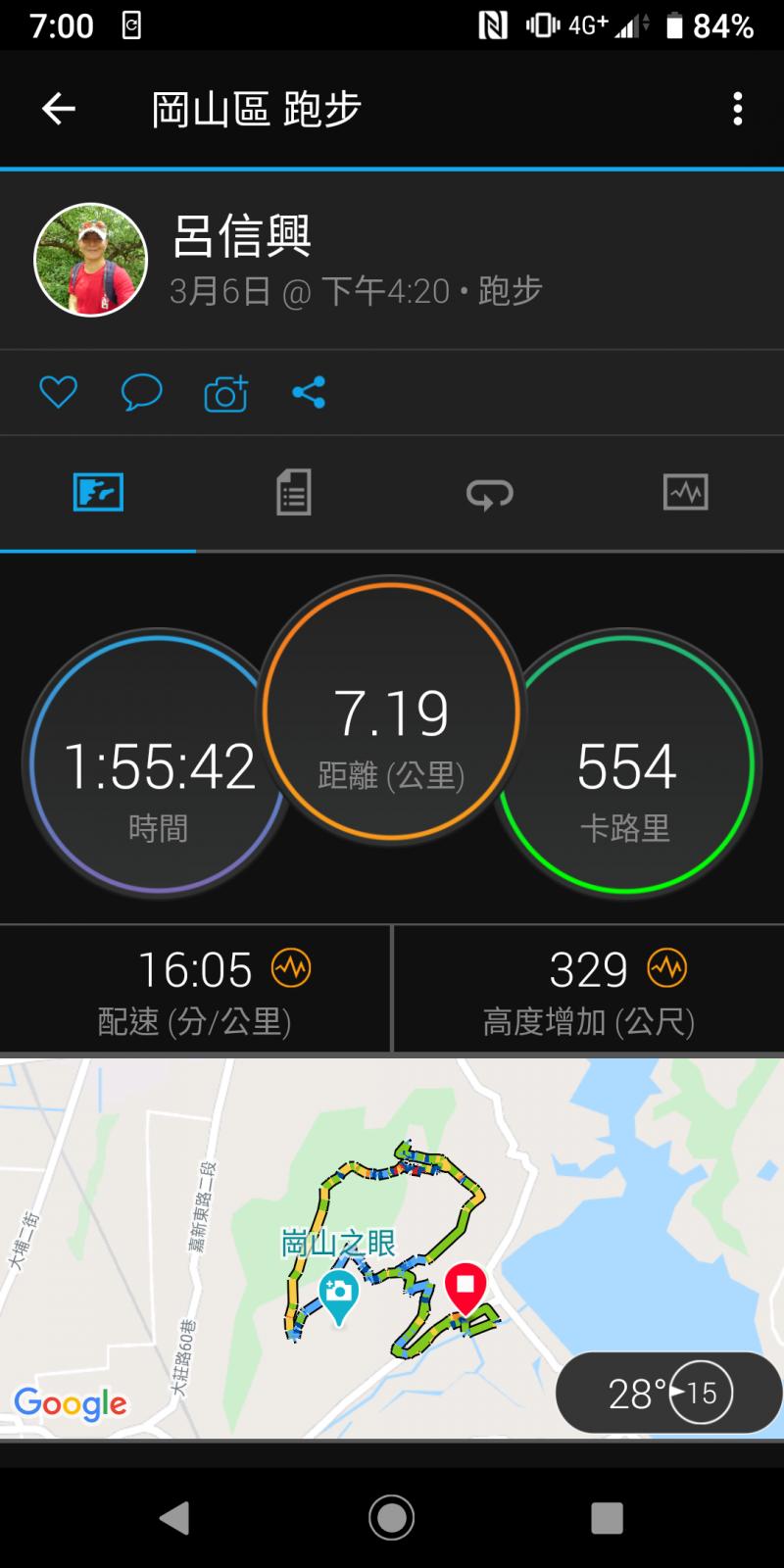Go back using the arrow icon
This screenshot has height=1568, width=784.
[59, 109]
